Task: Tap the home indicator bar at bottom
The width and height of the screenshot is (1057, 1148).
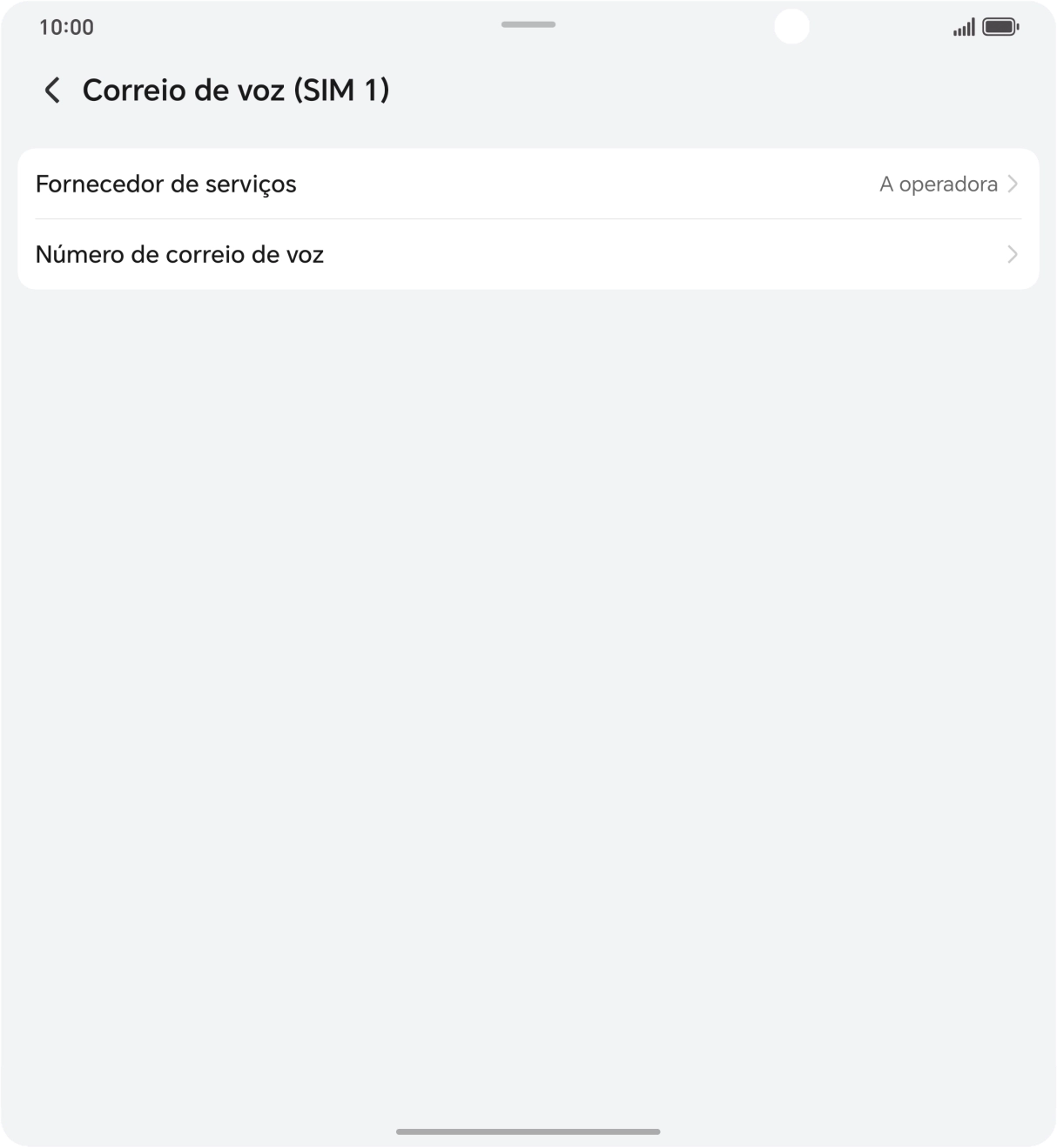Action: (528, 1132)
